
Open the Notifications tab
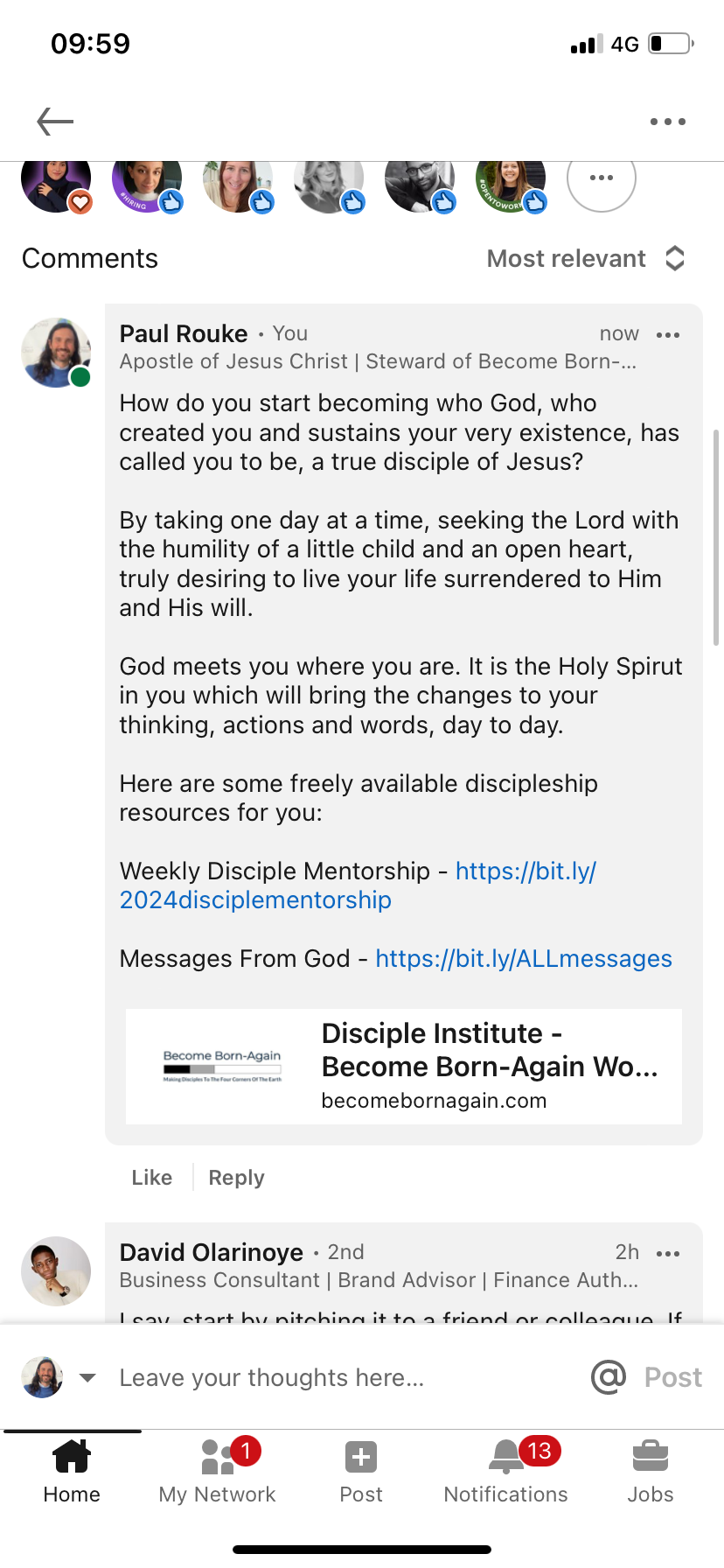tap(505, 1472)
